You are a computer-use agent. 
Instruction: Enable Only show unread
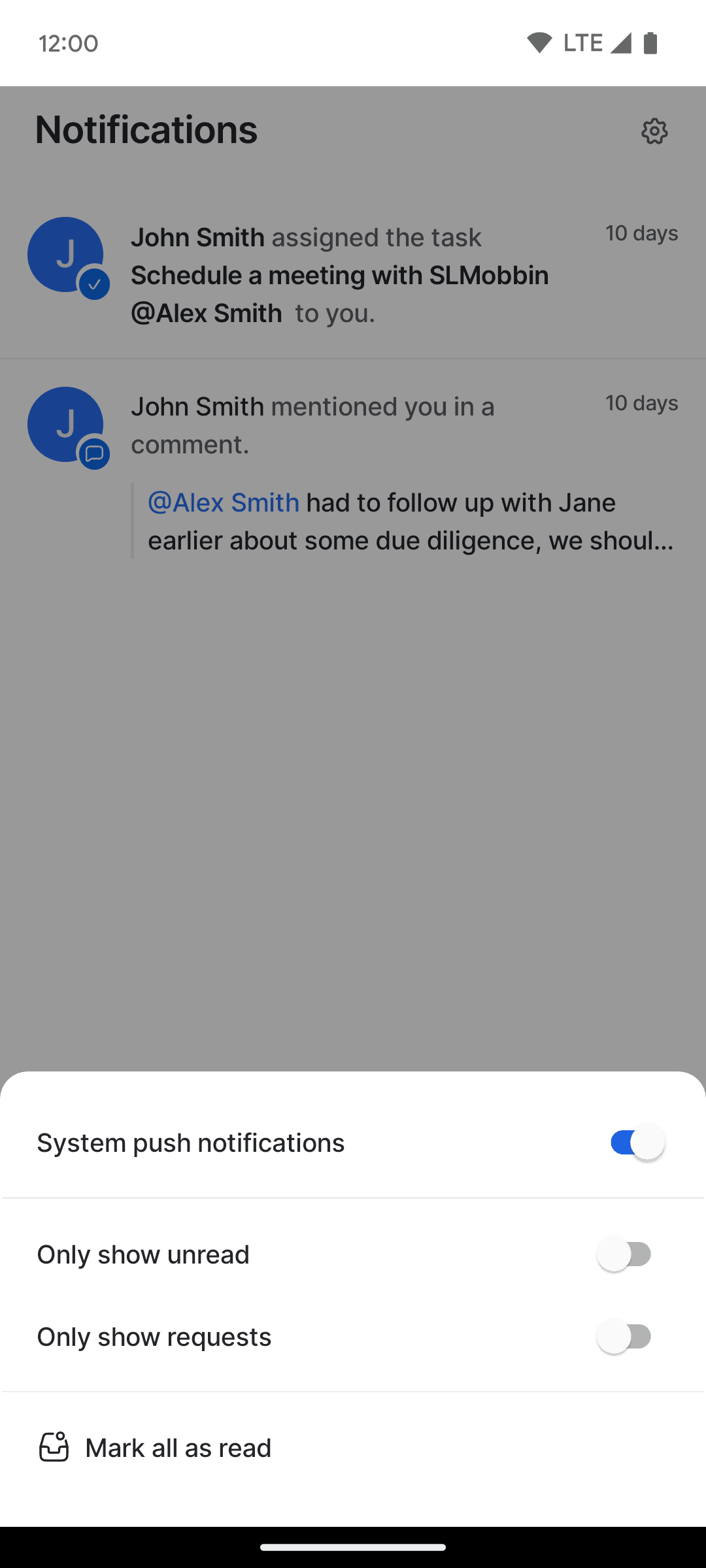[625, 1254]
